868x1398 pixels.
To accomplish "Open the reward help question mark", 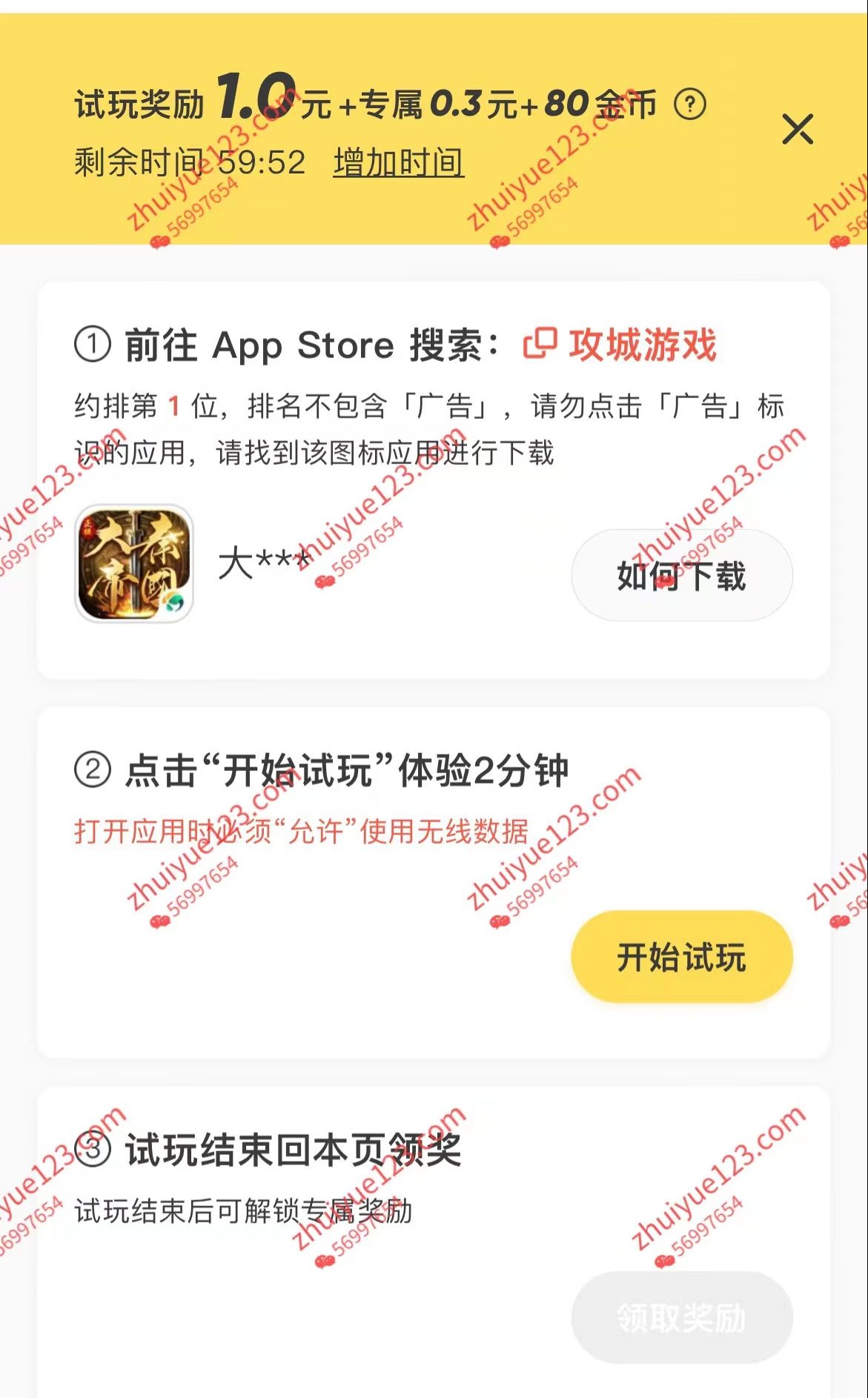I will pos(689,105).
